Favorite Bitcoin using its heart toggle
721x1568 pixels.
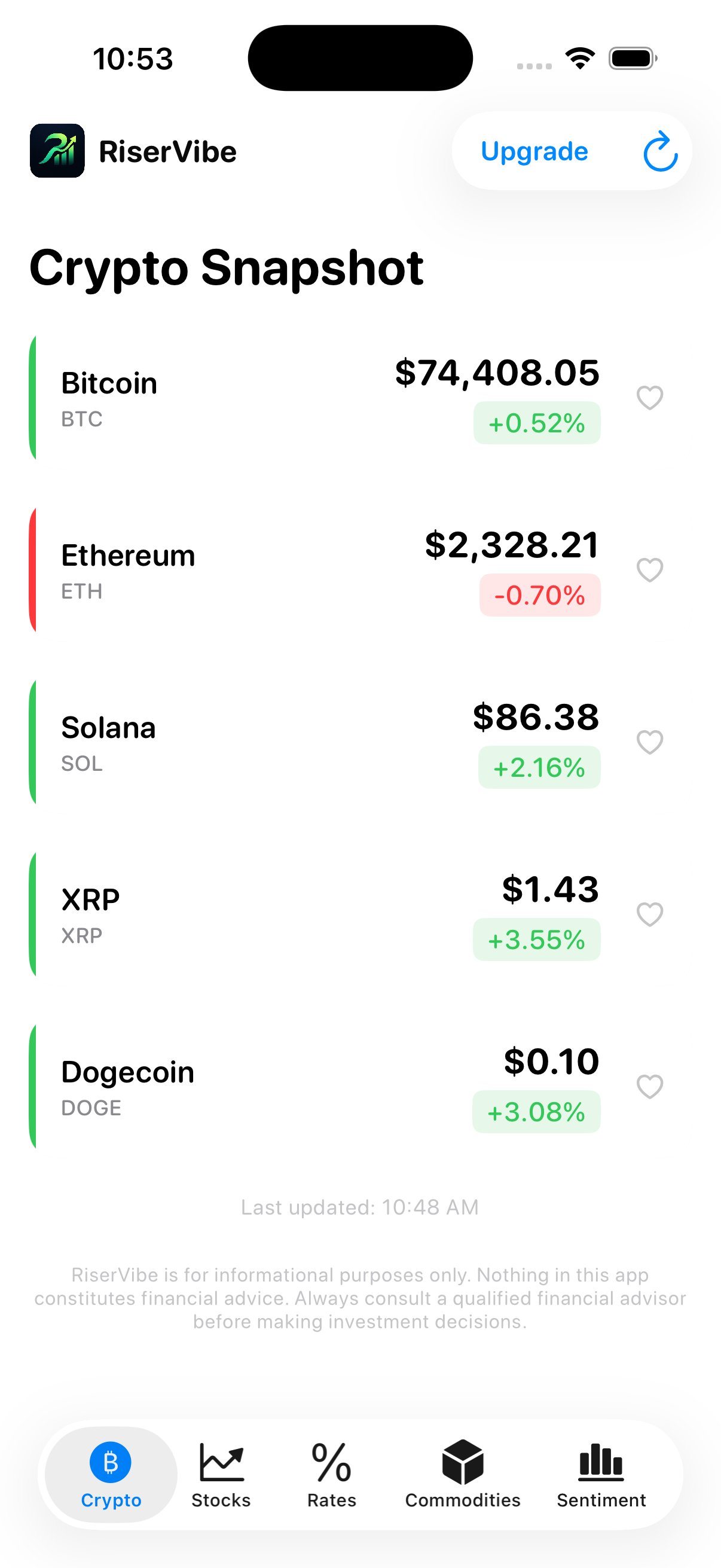point(650,396)
